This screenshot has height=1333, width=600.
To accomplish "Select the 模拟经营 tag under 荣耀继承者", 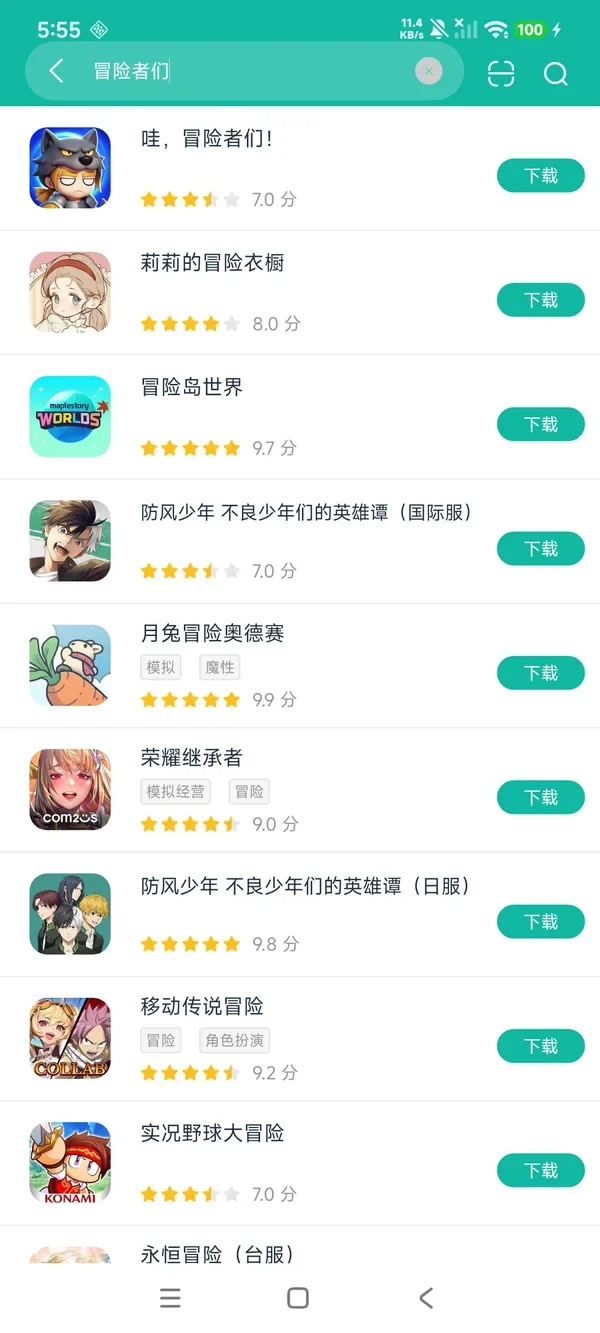I will pos(175,792).
